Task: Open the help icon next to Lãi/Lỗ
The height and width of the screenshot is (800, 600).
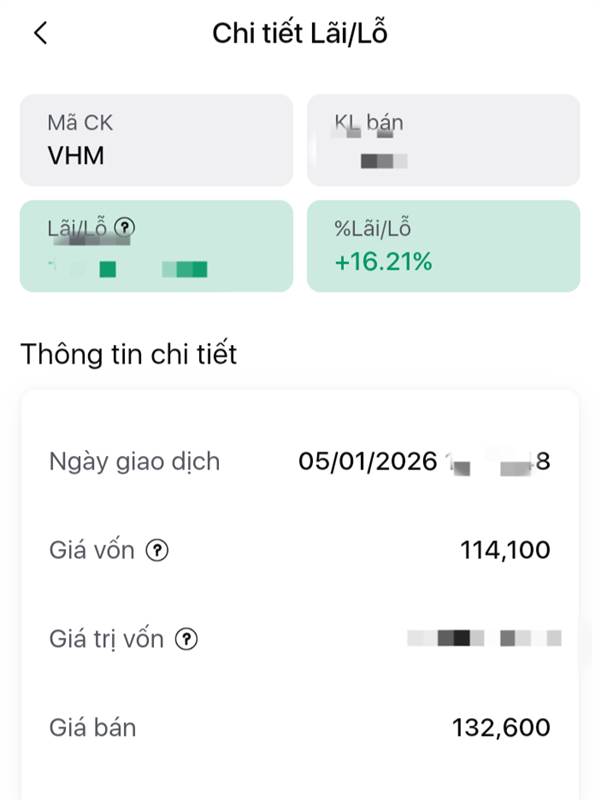Action: click(x=124, y=227)
